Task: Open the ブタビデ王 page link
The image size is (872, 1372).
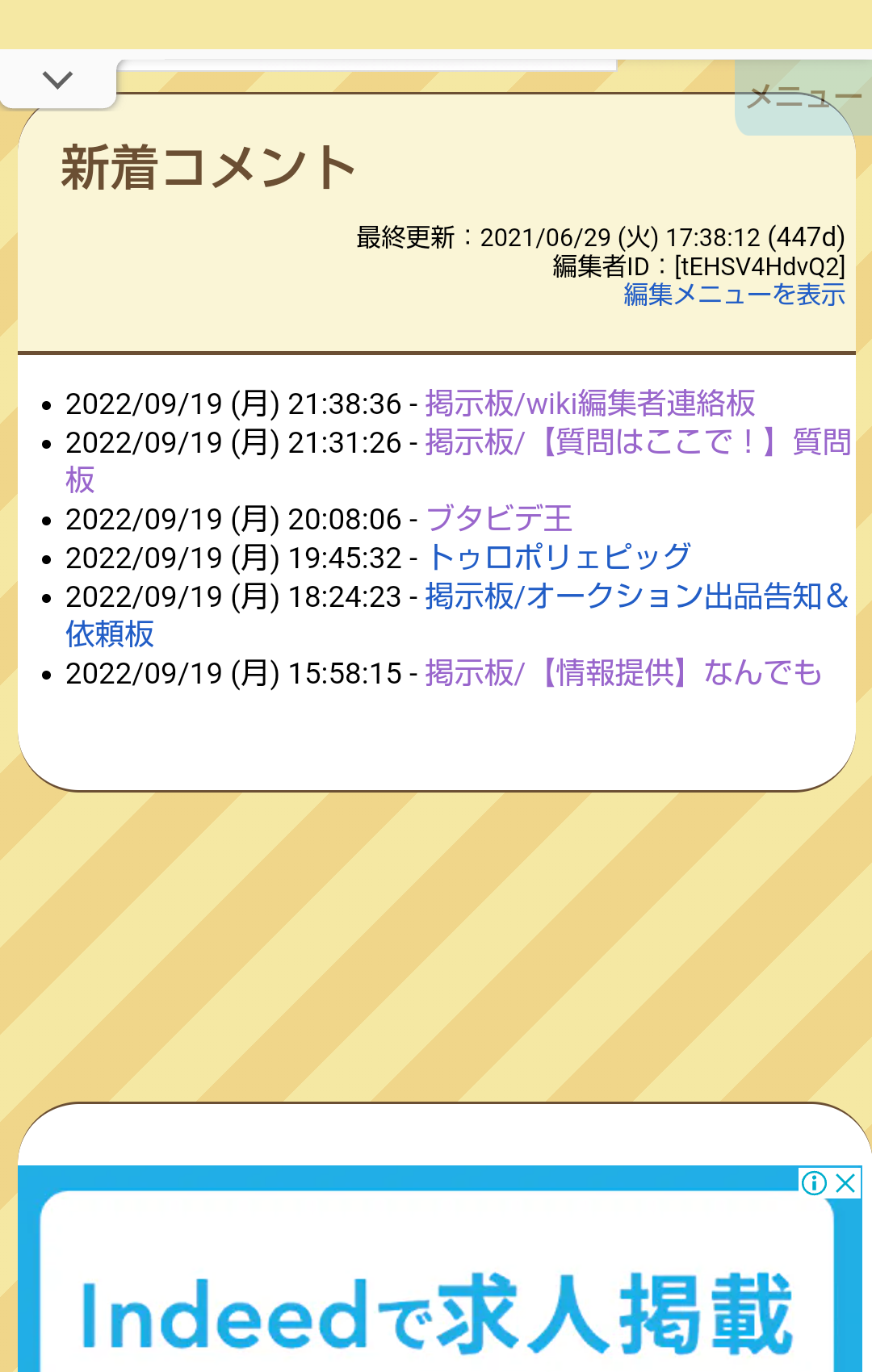Action: tap(499, 519)
